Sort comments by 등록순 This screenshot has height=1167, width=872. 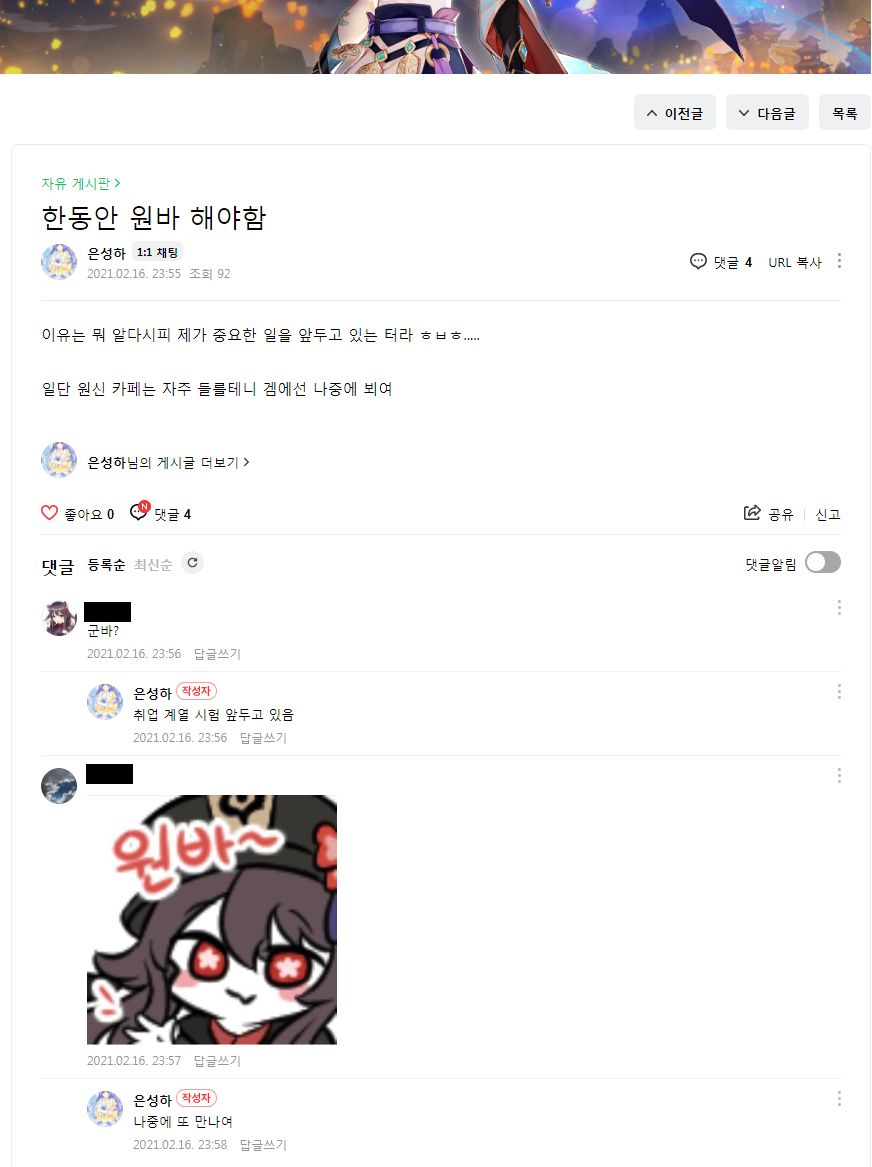[106, 565]
